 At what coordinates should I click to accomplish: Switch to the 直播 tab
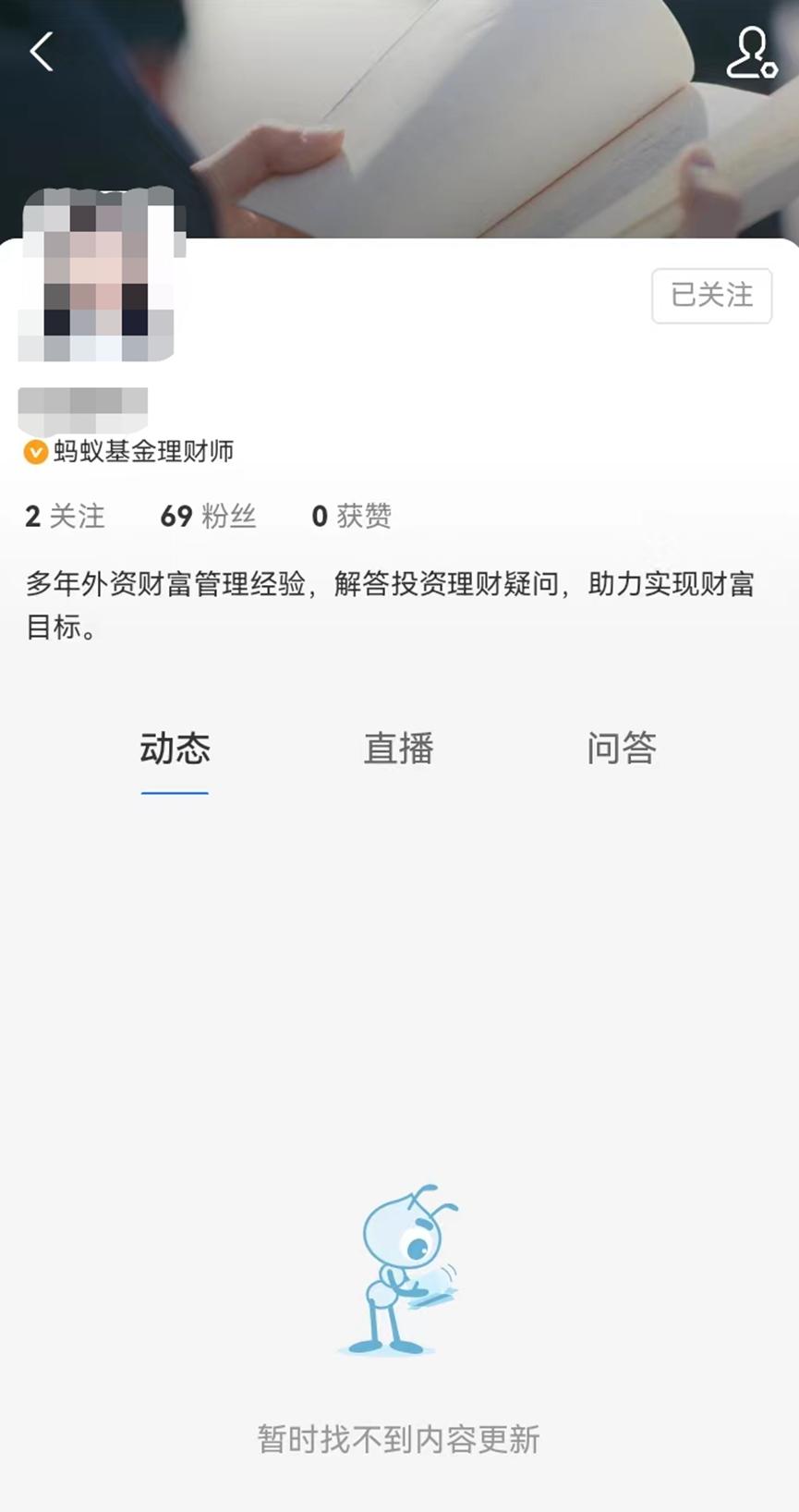(399, 749)
